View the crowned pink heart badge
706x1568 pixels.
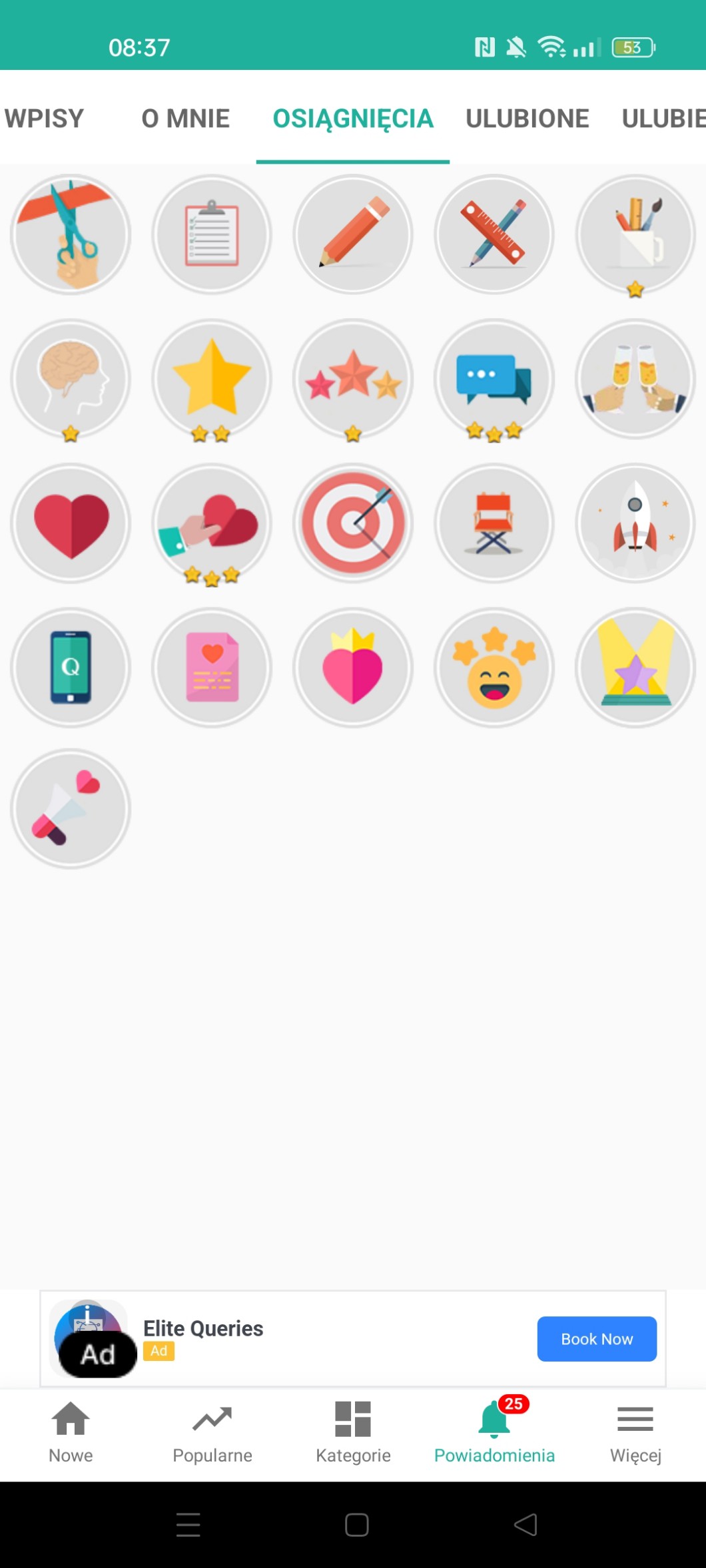click(x=353, y=667)
